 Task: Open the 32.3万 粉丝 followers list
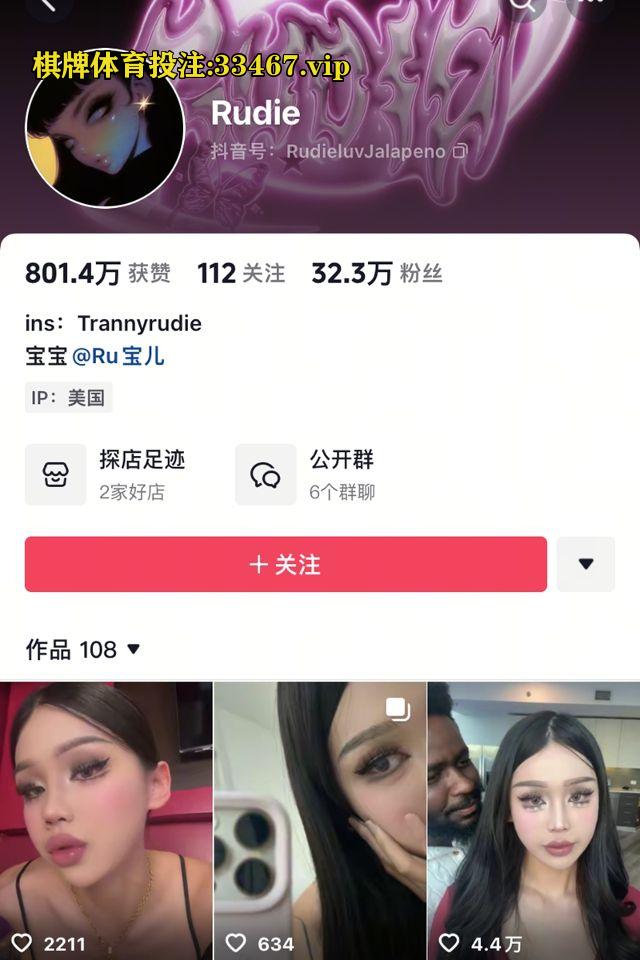376,273
